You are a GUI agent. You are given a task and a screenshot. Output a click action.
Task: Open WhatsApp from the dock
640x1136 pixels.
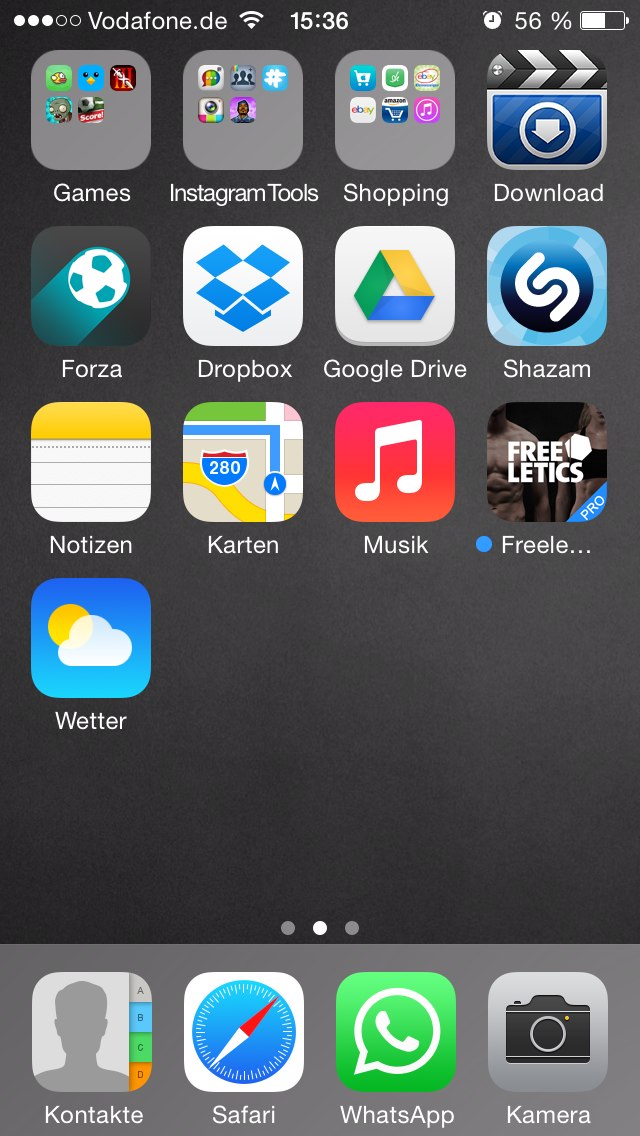pyautogui.click(x=396, y=1032)
